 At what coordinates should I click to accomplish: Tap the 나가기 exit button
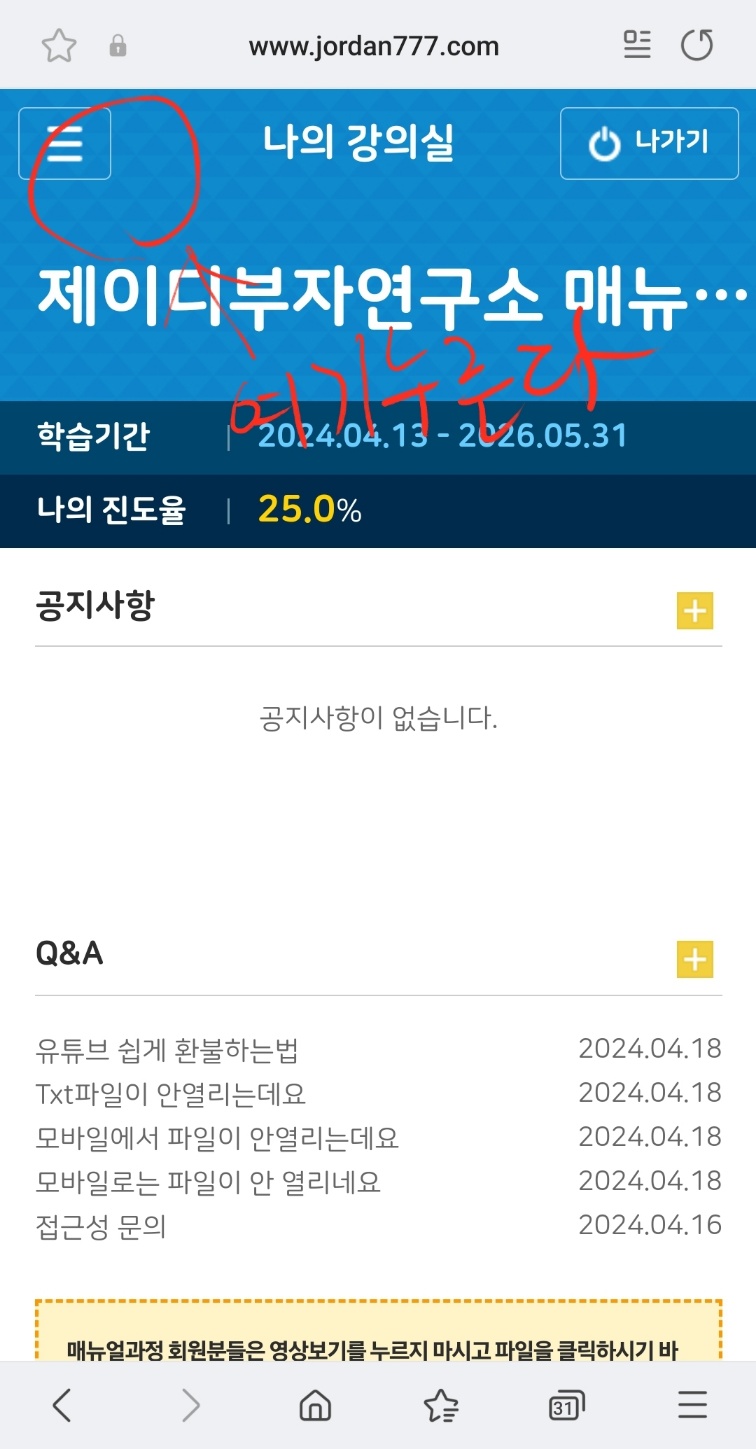coord(649,143)
